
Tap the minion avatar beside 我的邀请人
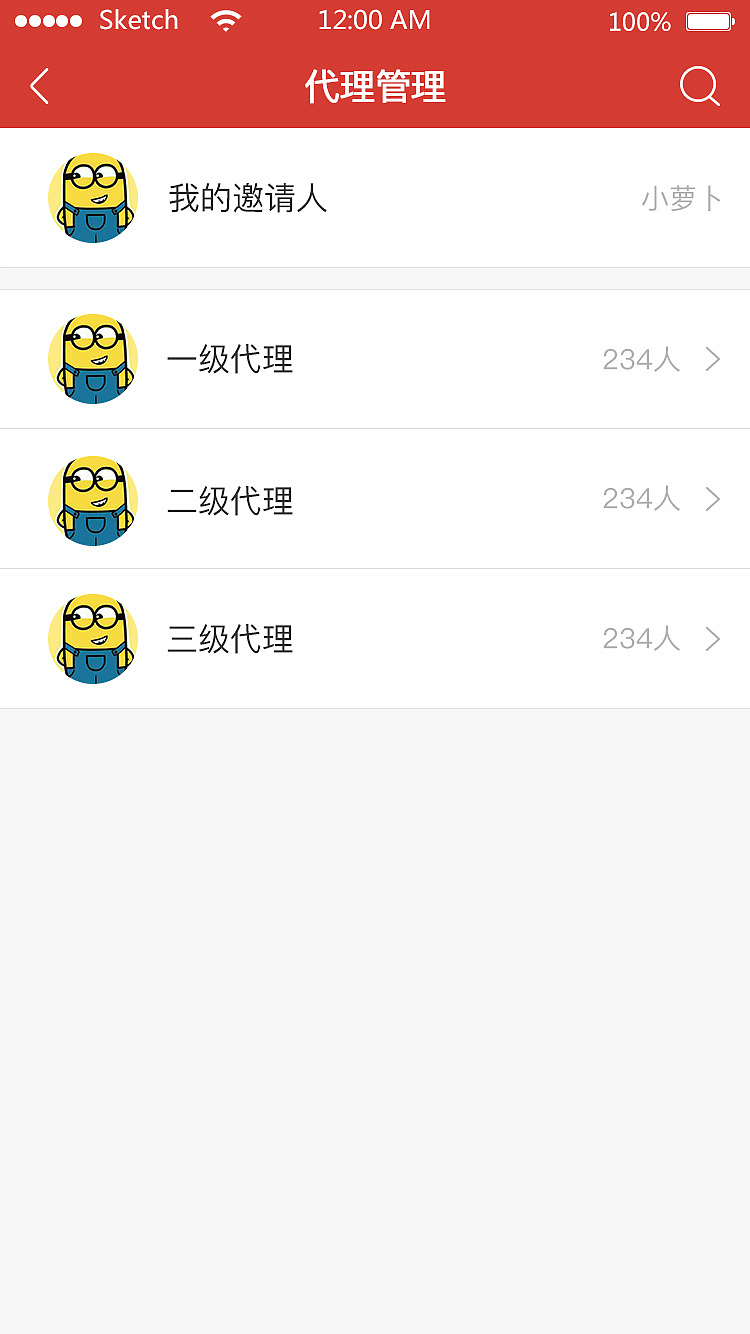click(x=93, y=198)
